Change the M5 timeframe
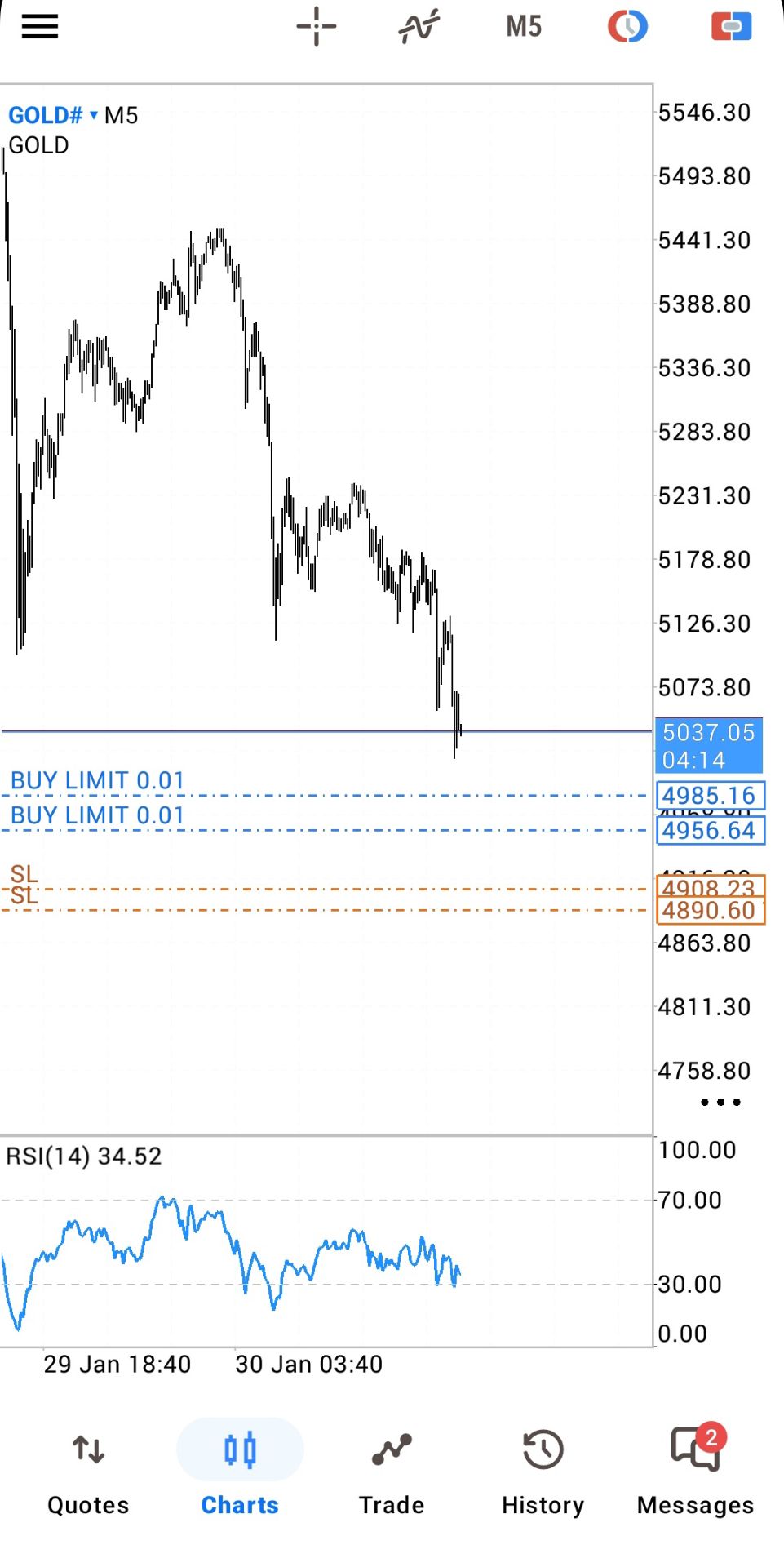784x1567 pixels. [x=524, y=27]
